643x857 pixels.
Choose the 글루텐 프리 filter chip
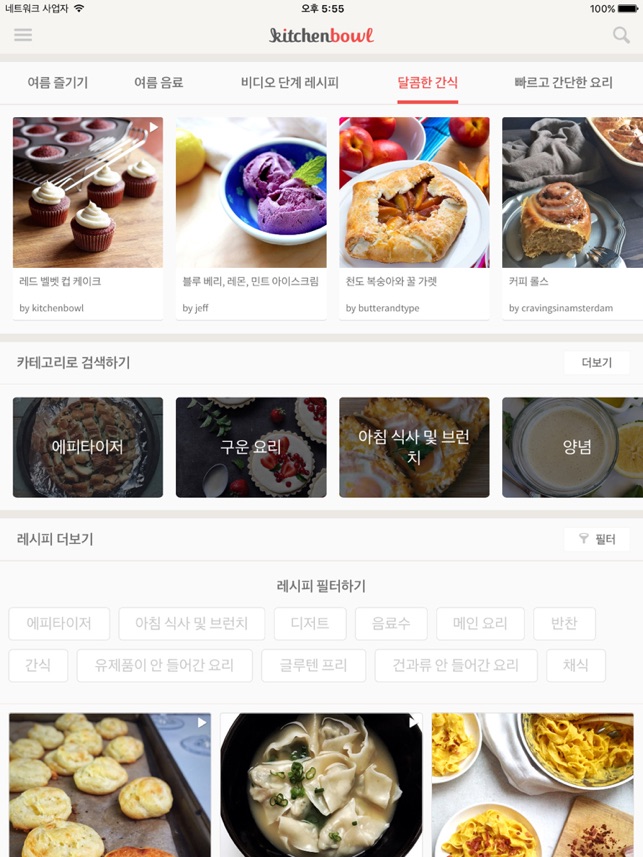click(x=313, y=665)
